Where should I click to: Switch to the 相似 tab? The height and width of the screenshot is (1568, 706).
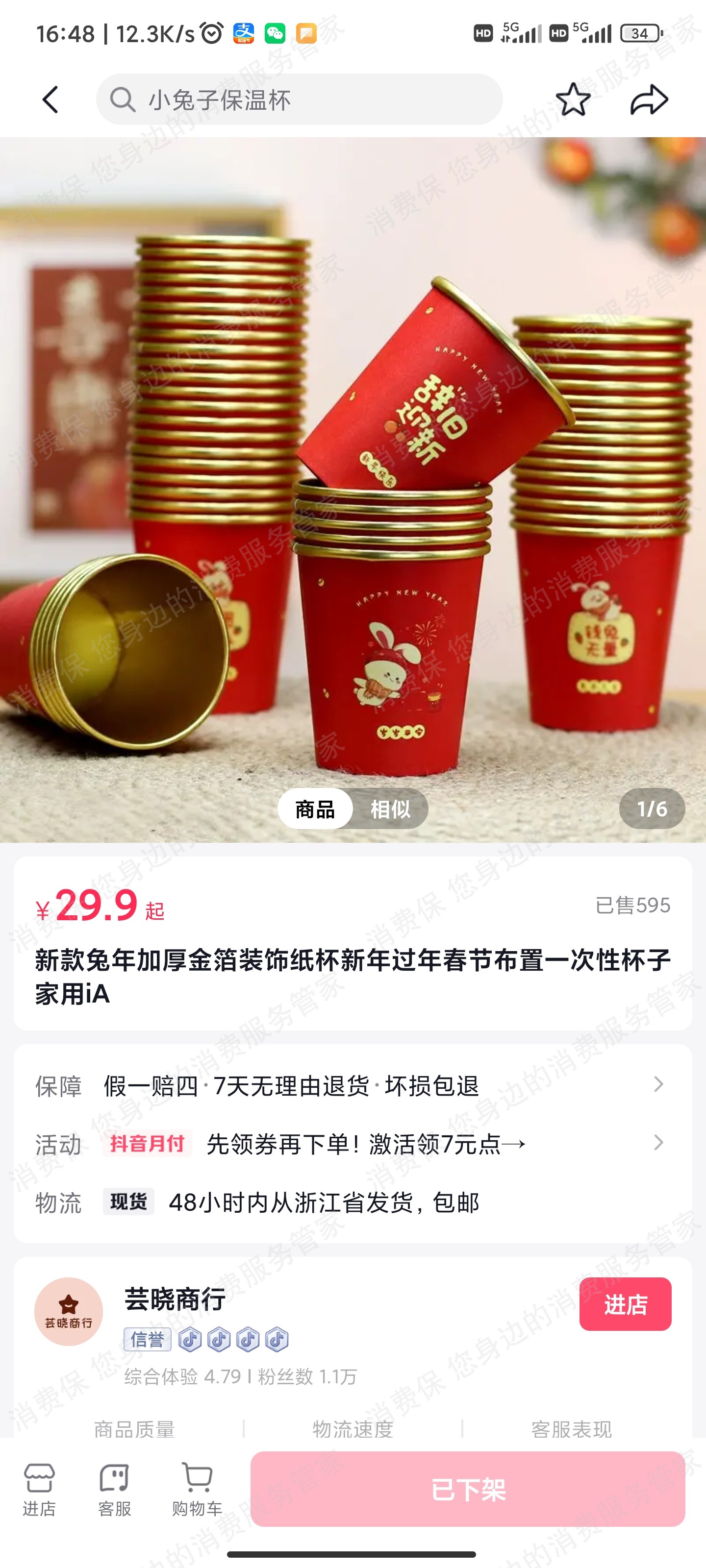point(390,809)
